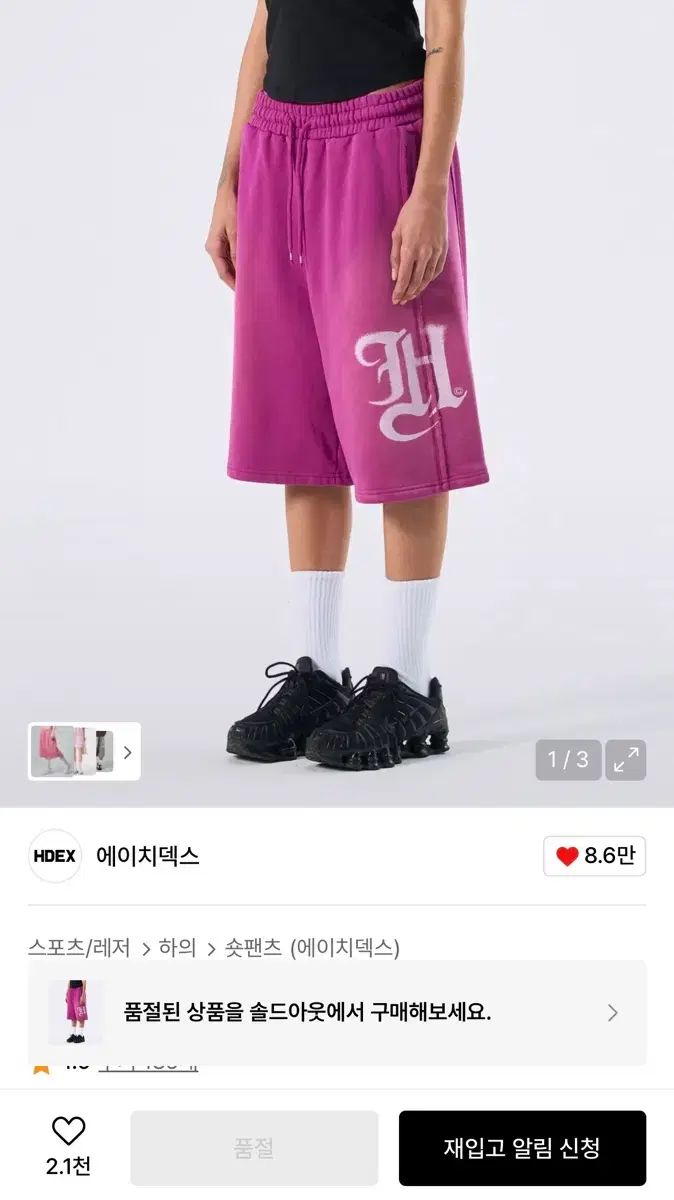
Task: Open the 에이치덱스 brand page
Action: tap(147, 856)
